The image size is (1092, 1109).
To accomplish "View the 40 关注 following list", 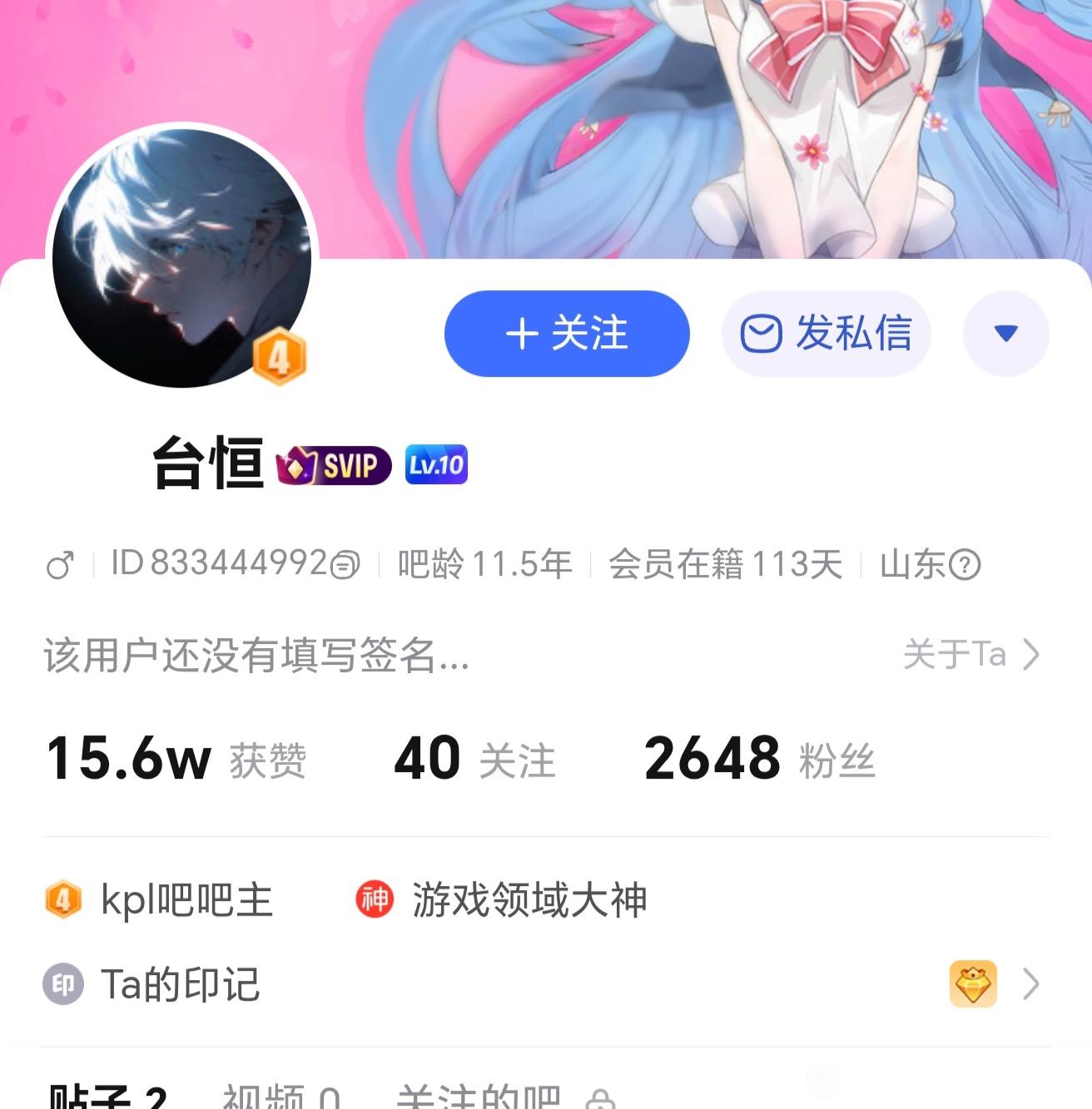I will (474, 759).
